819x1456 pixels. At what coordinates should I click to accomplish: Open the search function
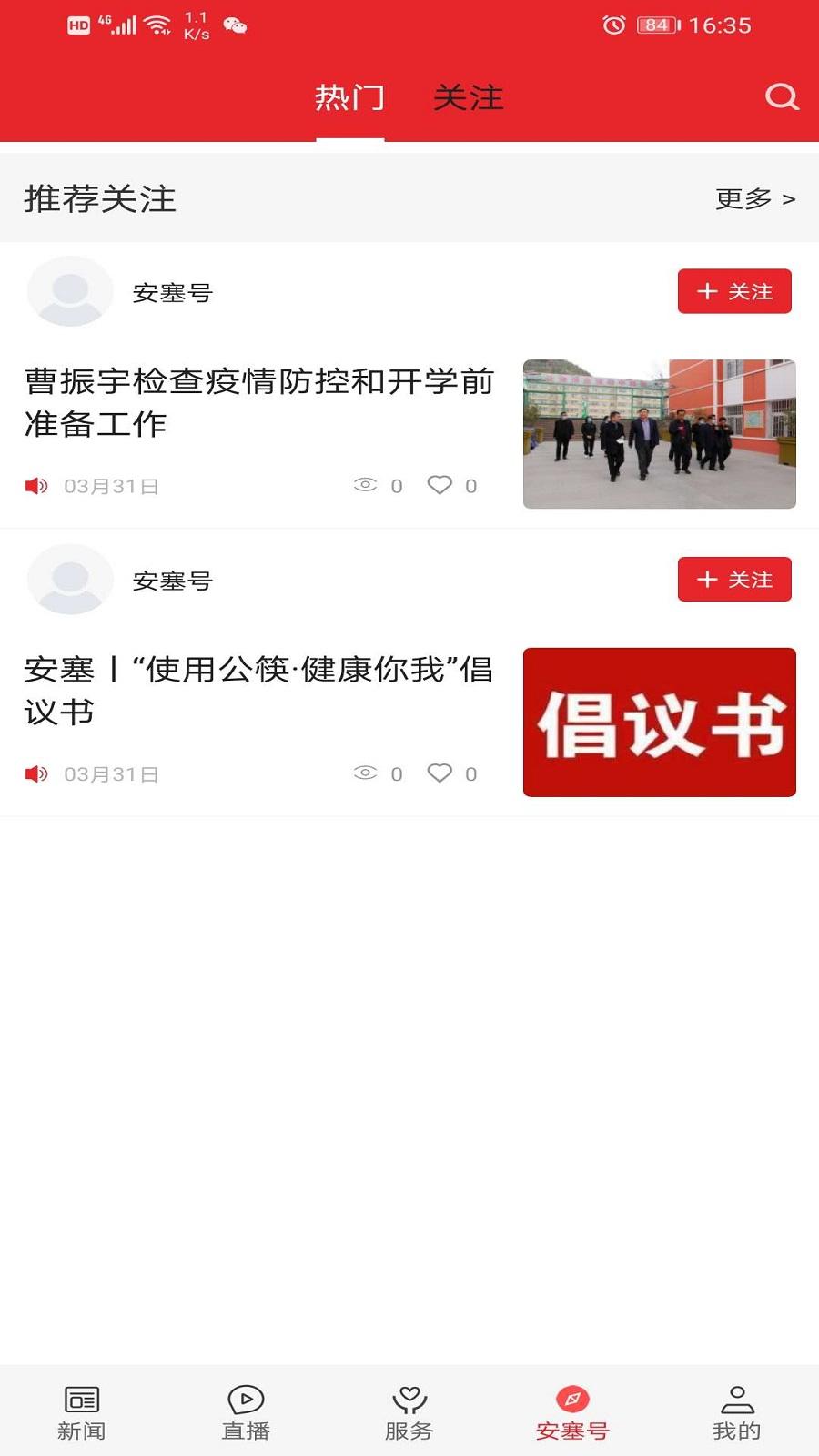(x=781, y=98)
